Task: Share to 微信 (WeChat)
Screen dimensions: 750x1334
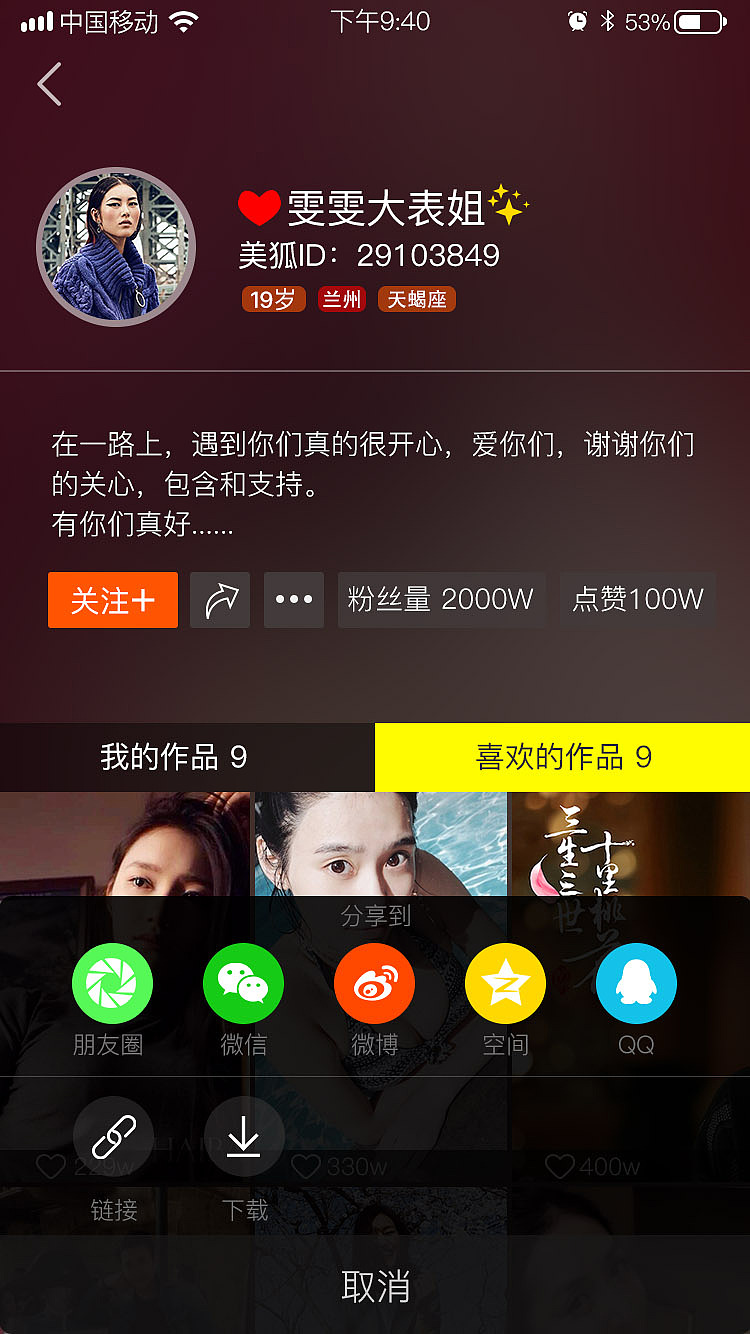Action: (243, 982)
